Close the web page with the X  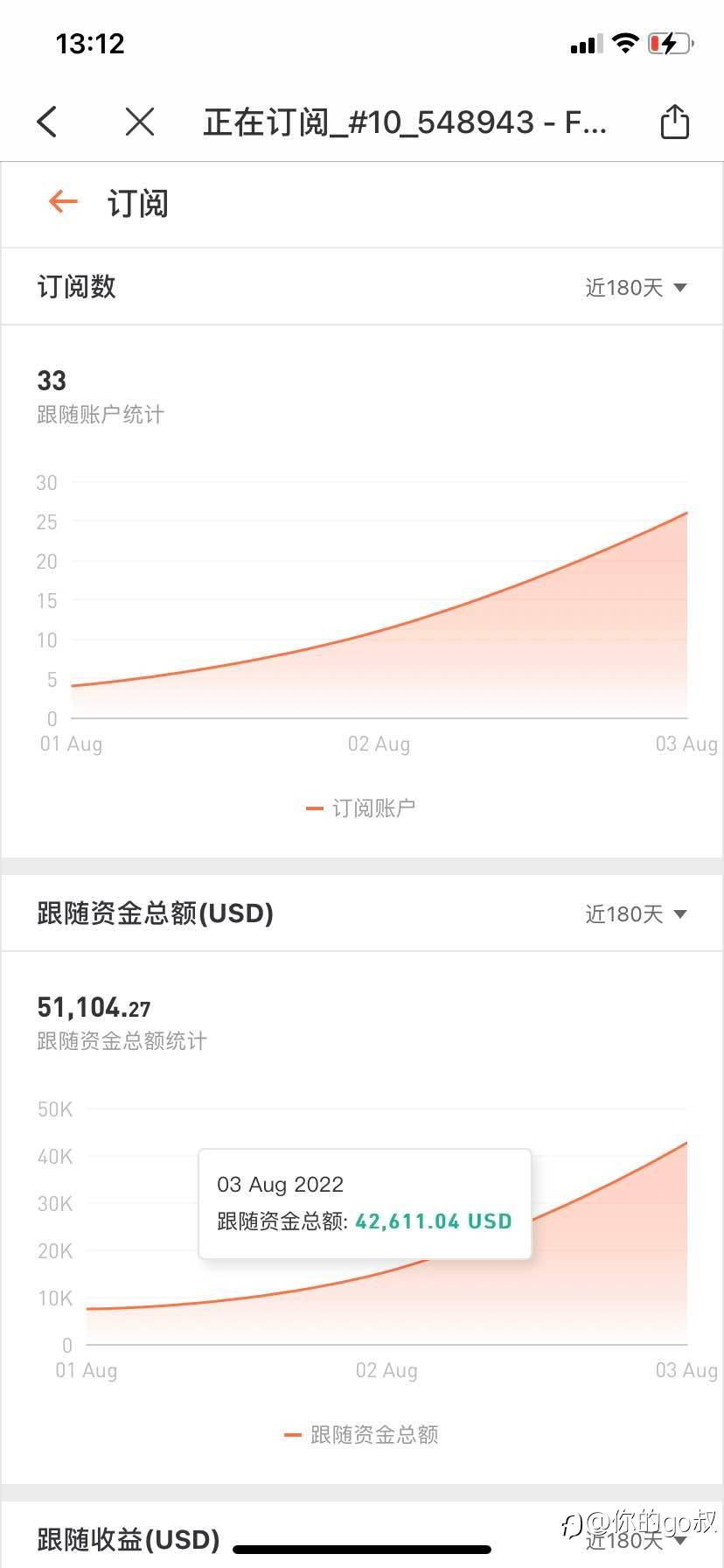click(140, 122)
